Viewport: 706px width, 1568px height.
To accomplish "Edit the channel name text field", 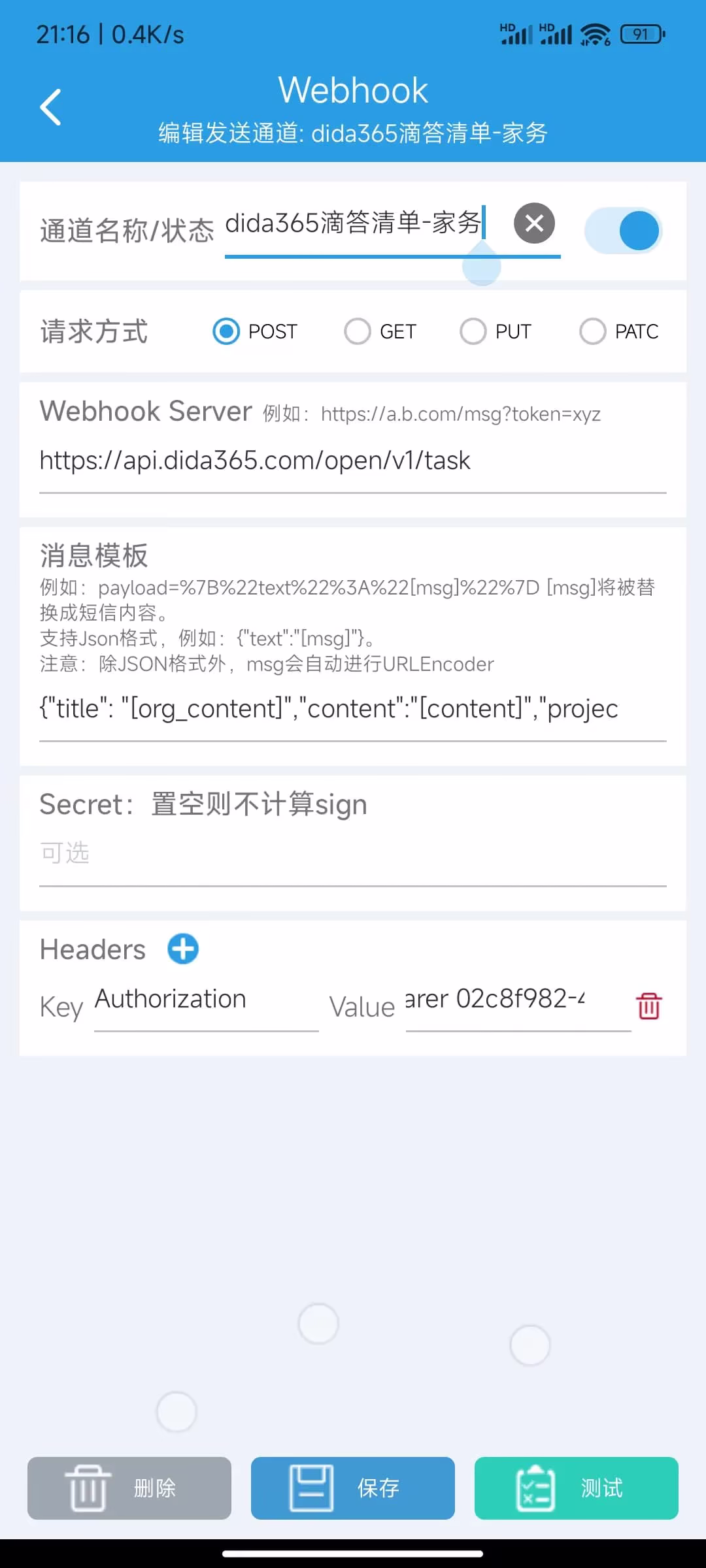I will tap(353, 224).
